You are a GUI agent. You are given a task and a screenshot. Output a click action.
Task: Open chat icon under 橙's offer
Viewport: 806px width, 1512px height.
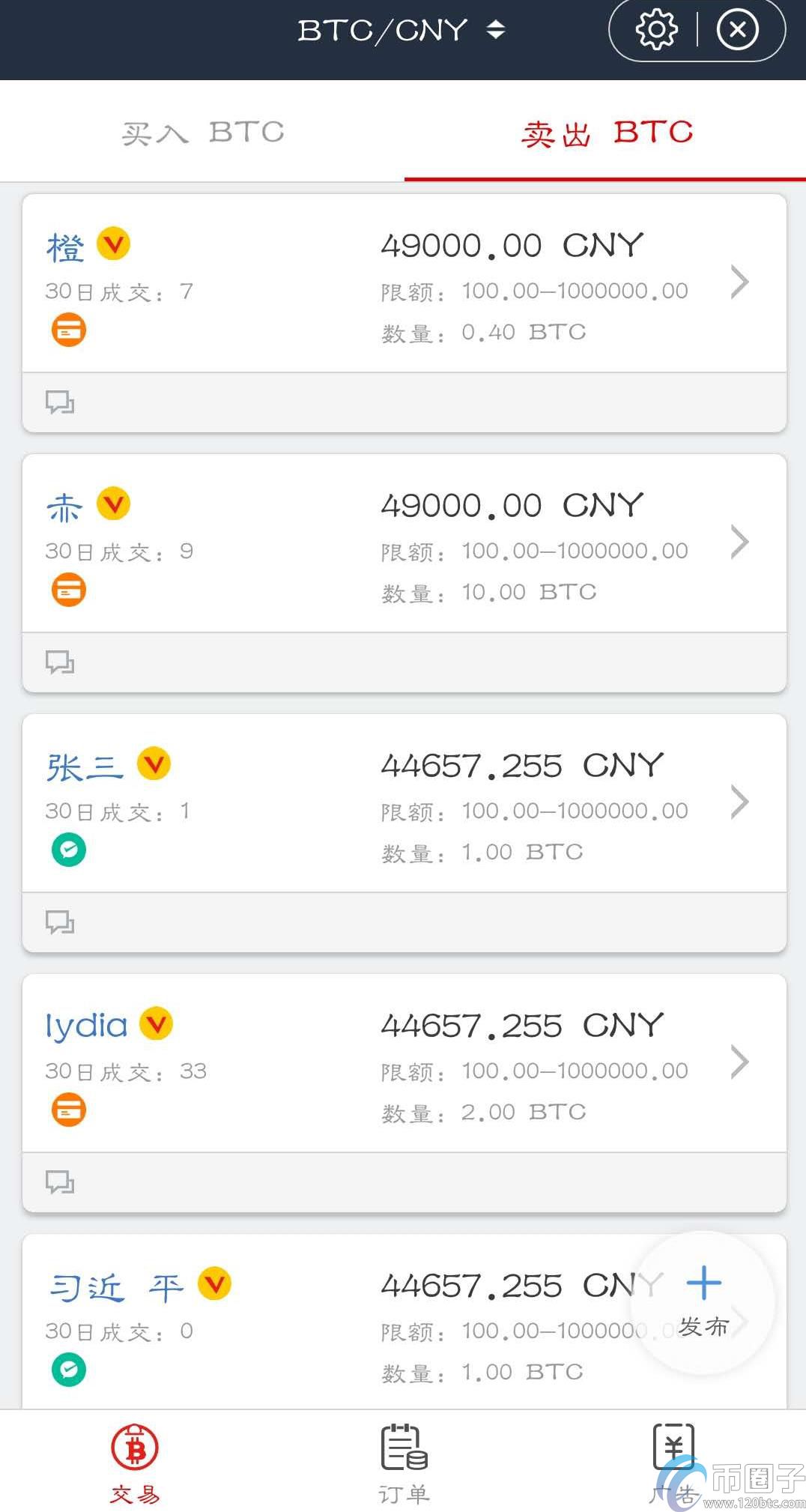(x=60, y=402)
